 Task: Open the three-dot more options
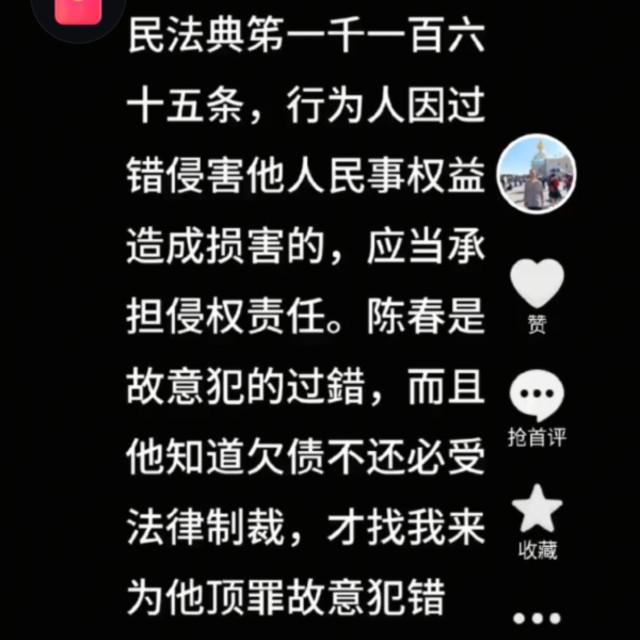click(x=537, y=617)
